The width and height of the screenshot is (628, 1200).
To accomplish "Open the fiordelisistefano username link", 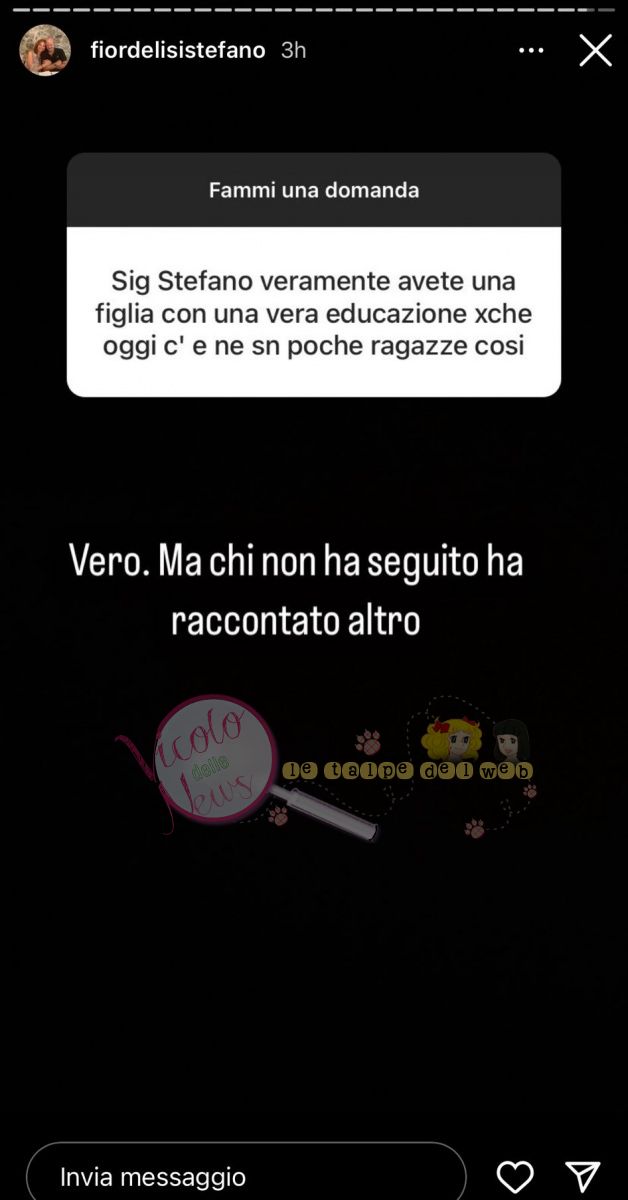I will click(x=177, y=50).
